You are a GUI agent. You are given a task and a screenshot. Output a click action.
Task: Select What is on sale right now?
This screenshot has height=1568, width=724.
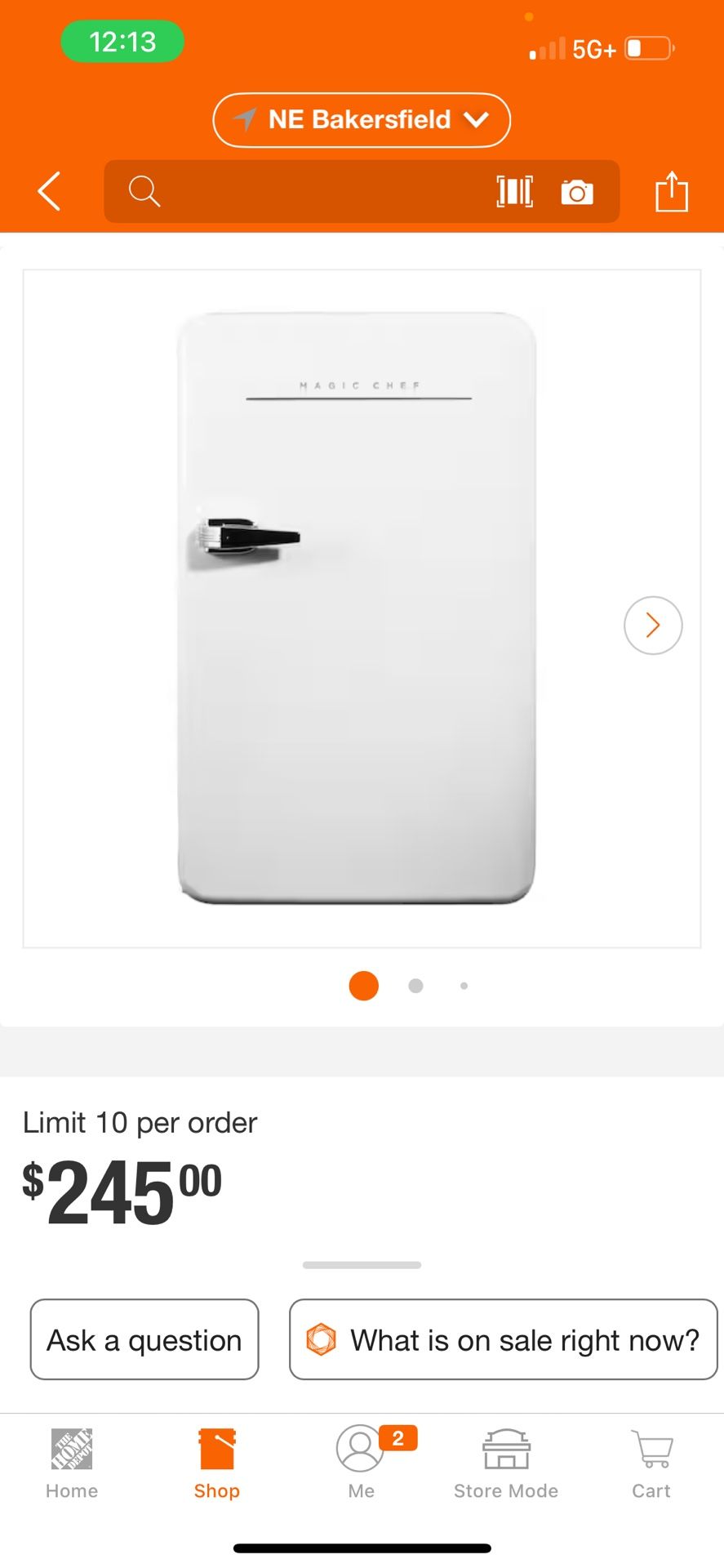[x=504, y=1340]
